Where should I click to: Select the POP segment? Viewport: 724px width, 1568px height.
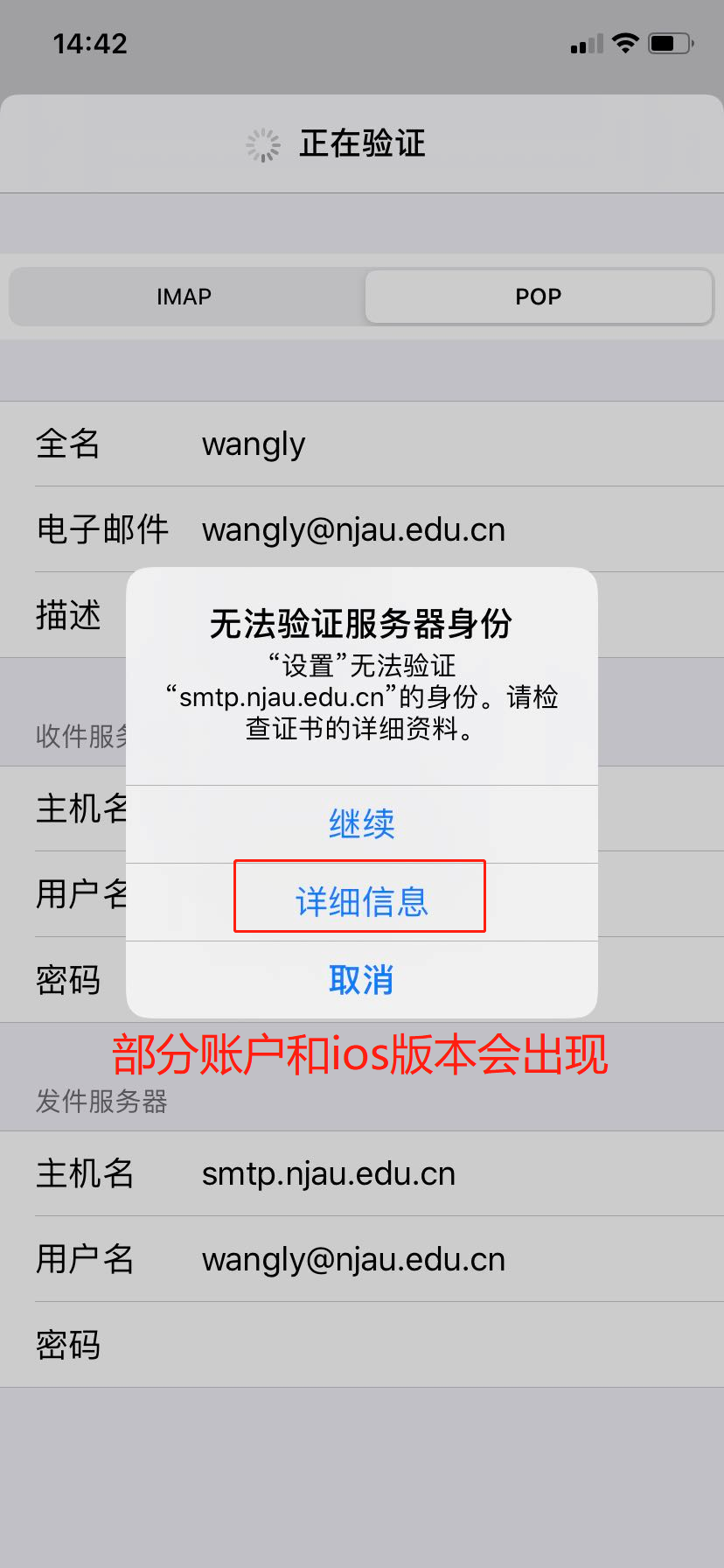[538, 297]
